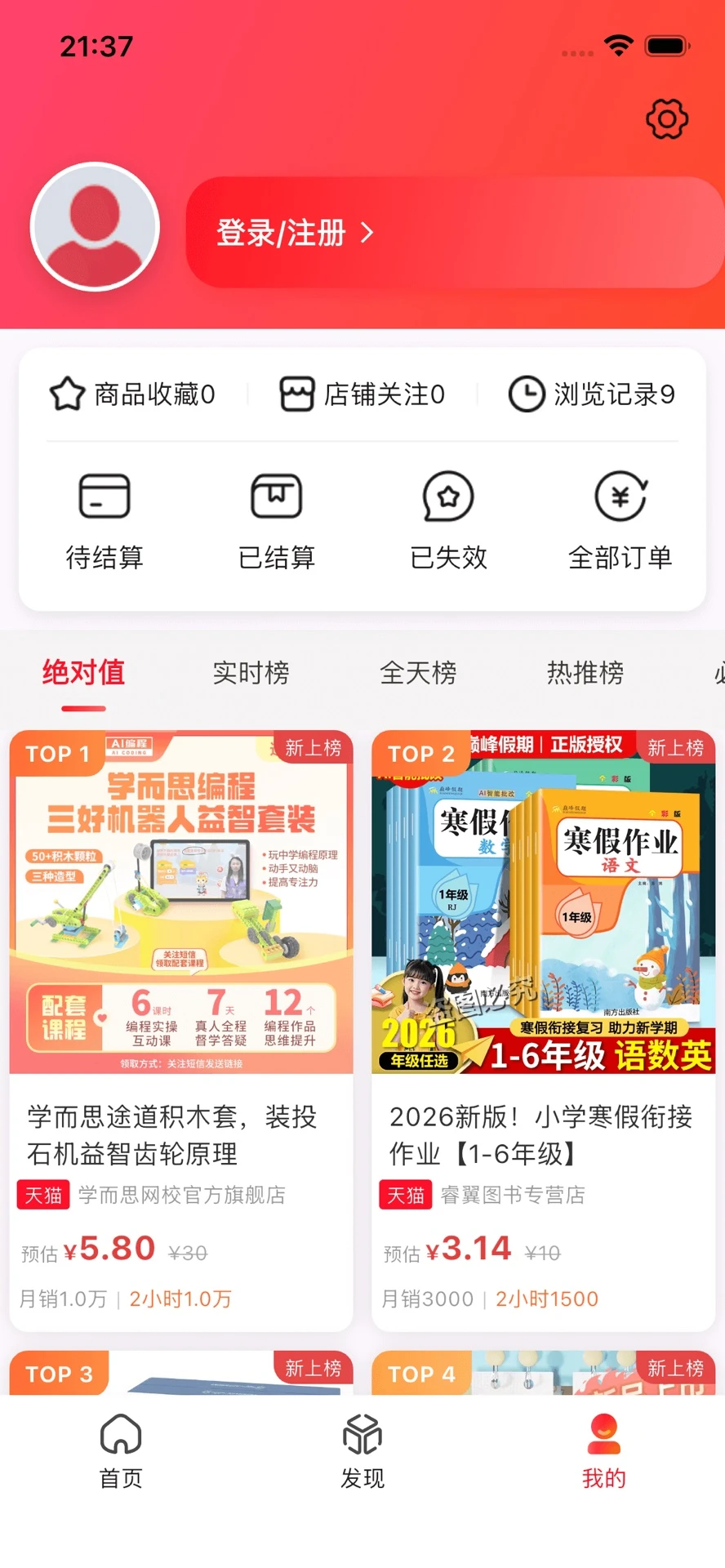Open TOP 2 小学寒假衔接作业 product card
Image resolution: width=725 pixels, height=1568 pixels.
543,1029
